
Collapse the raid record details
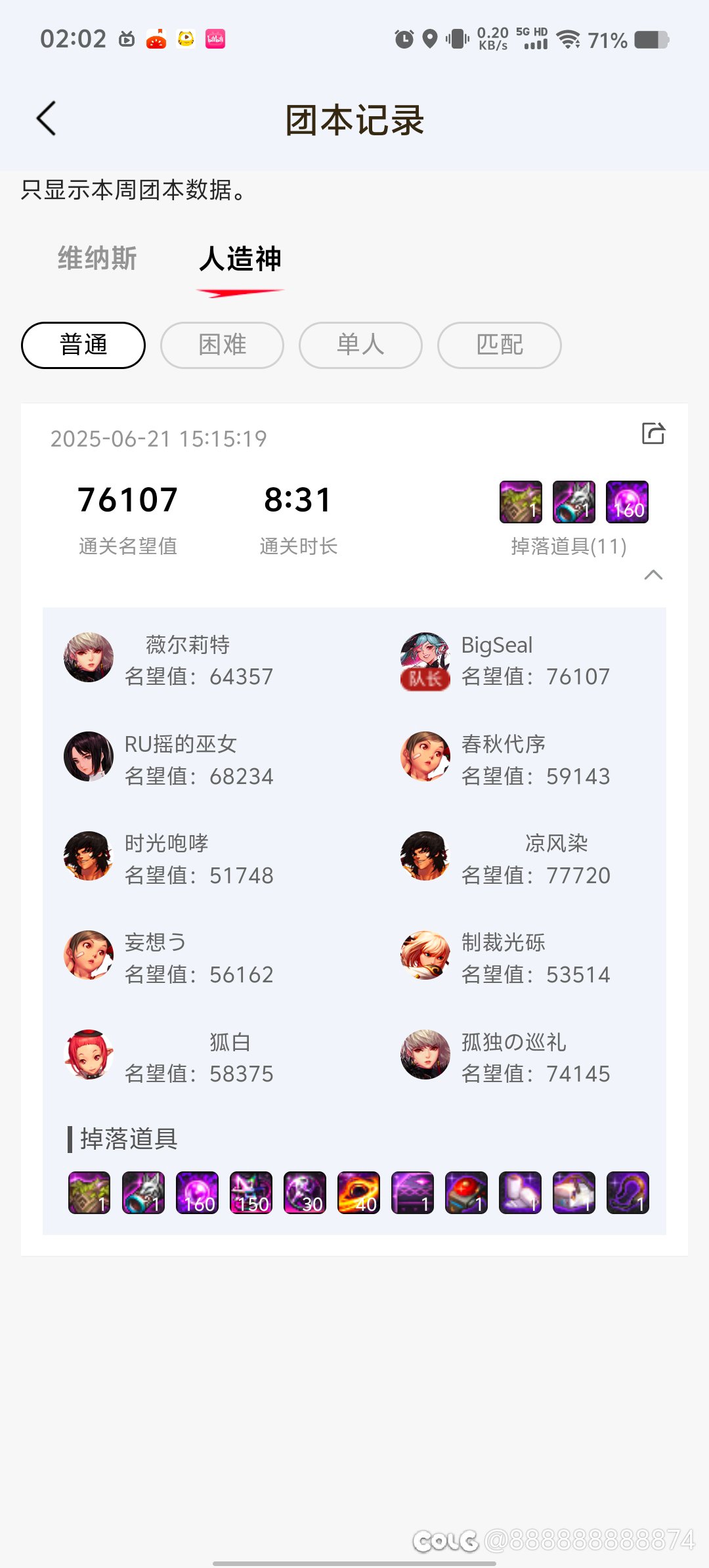[653, 575]
